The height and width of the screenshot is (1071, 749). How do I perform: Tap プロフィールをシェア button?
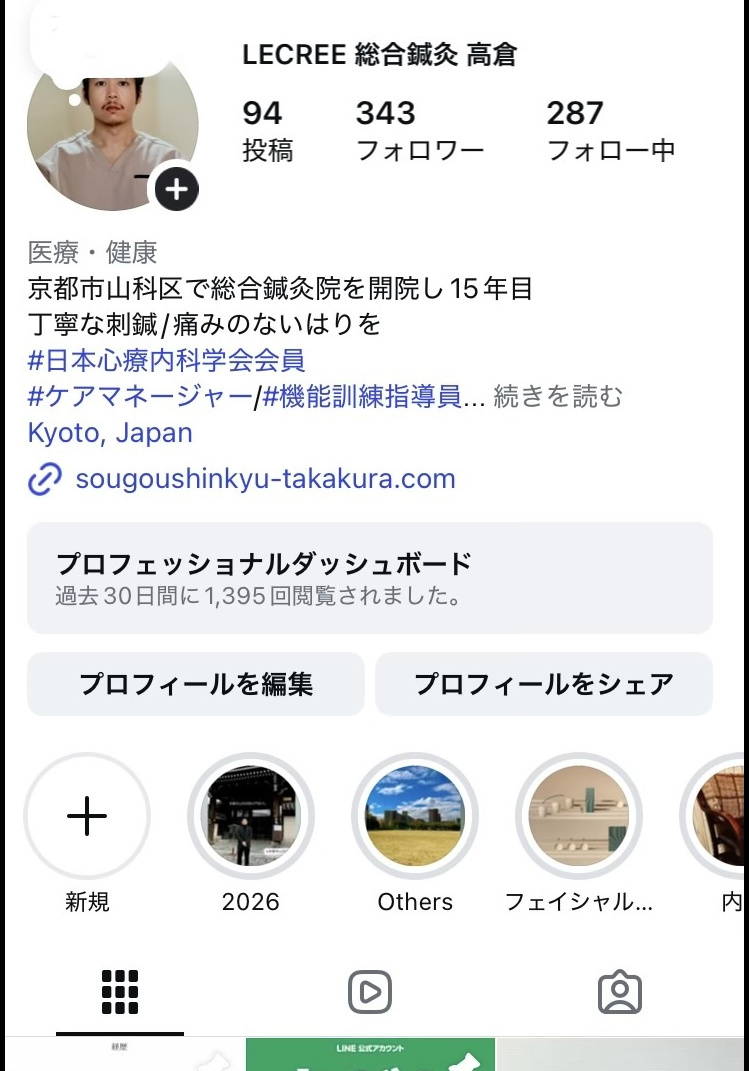point(544,684)
